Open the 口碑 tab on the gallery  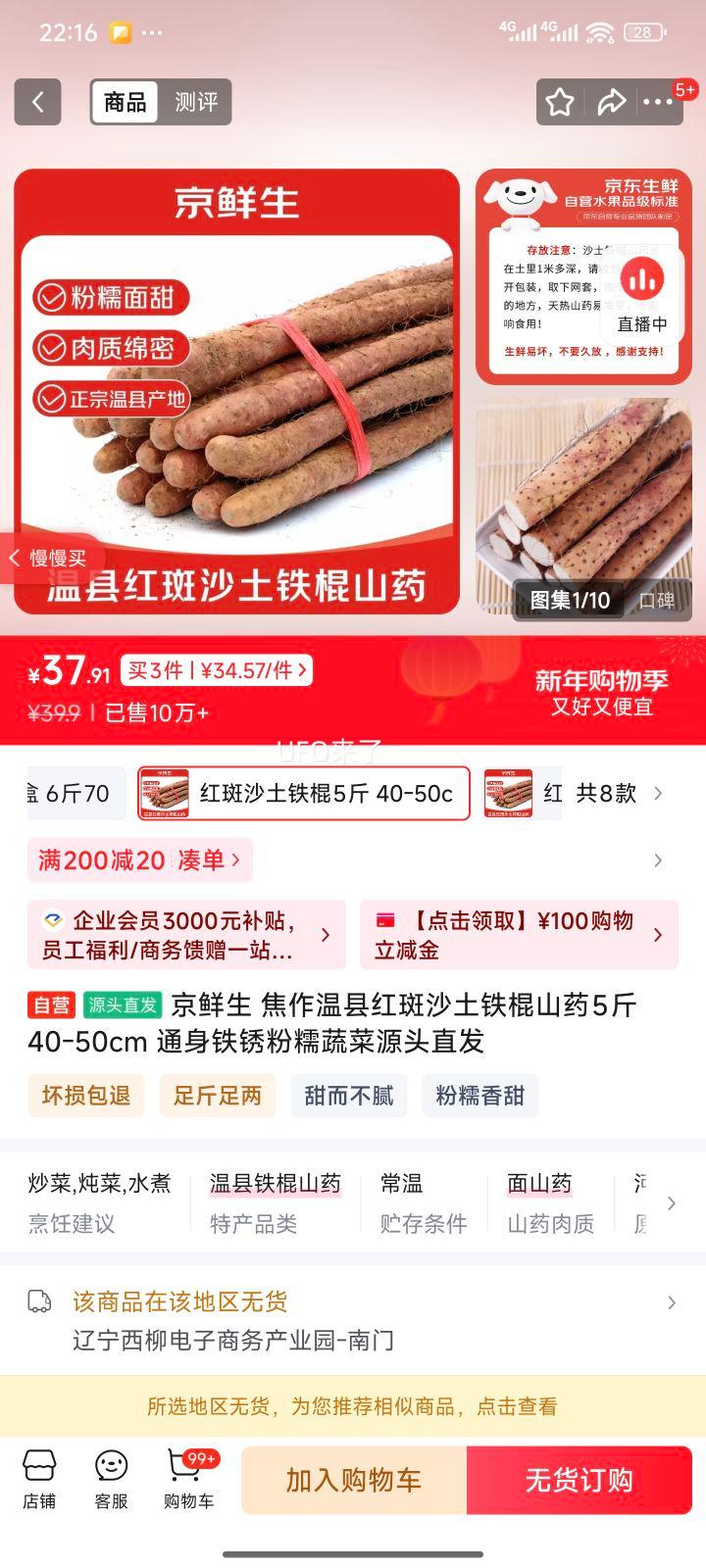(x=658, y=599)
